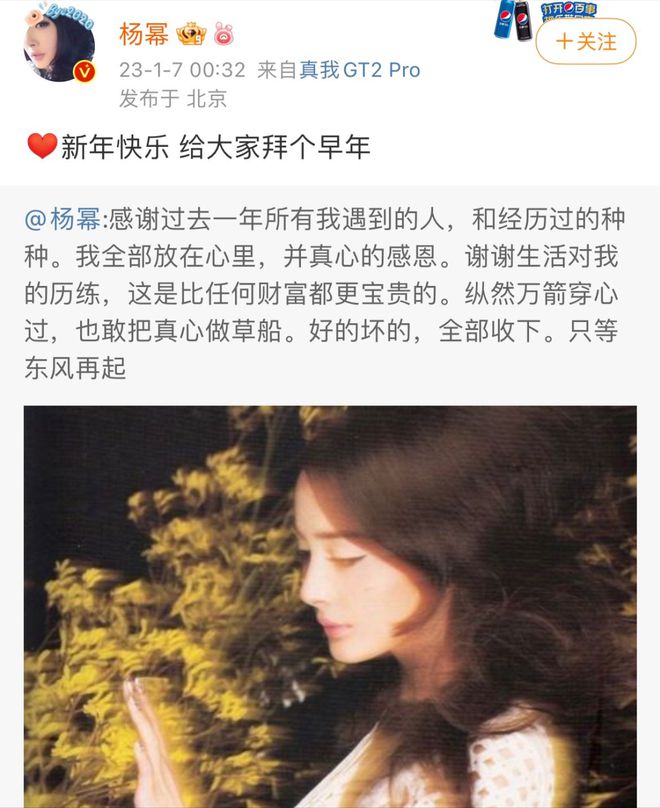660x808 pixels.
Task: Open the 真我GT2 Pro device link
Action: click(x=360, y=70)
